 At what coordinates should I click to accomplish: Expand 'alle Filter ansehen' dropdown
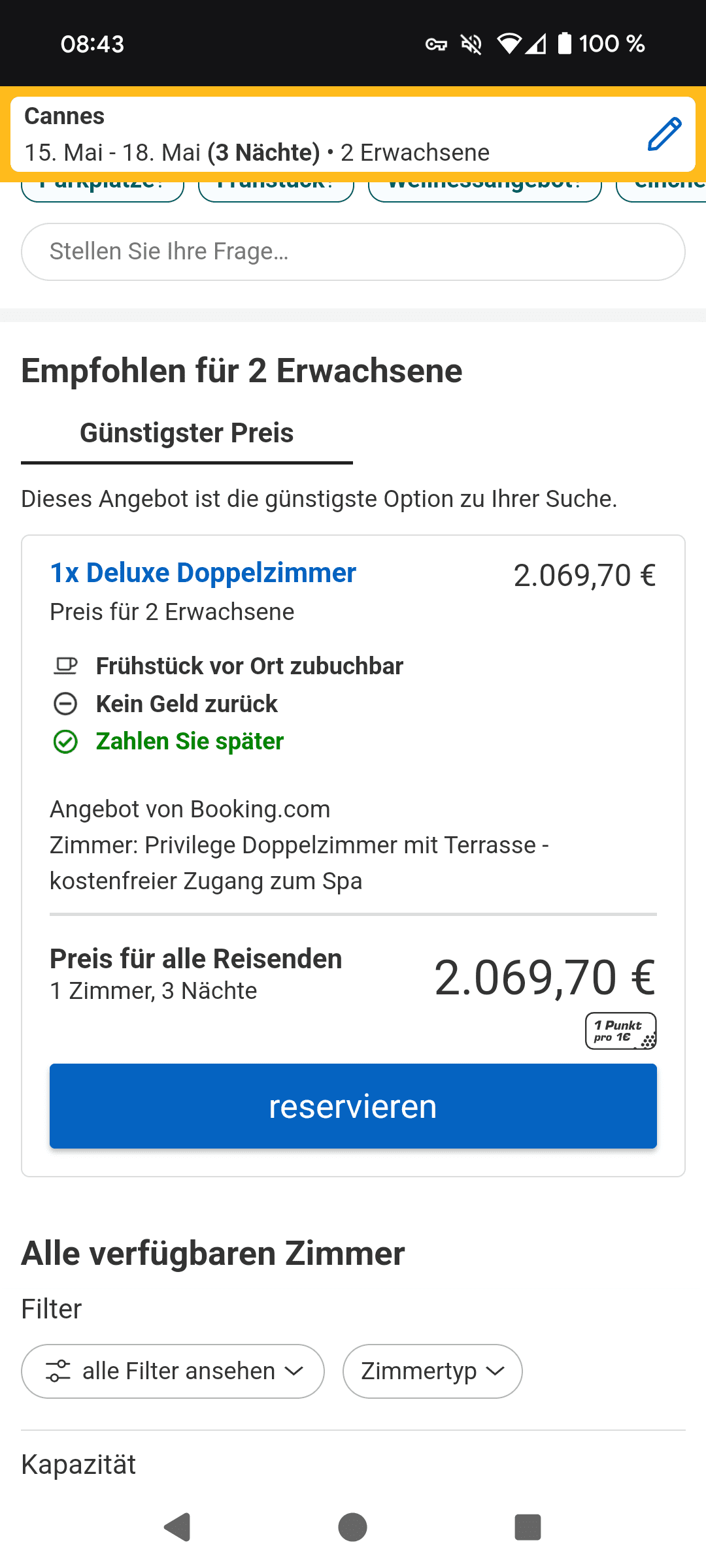point(173,1371)
